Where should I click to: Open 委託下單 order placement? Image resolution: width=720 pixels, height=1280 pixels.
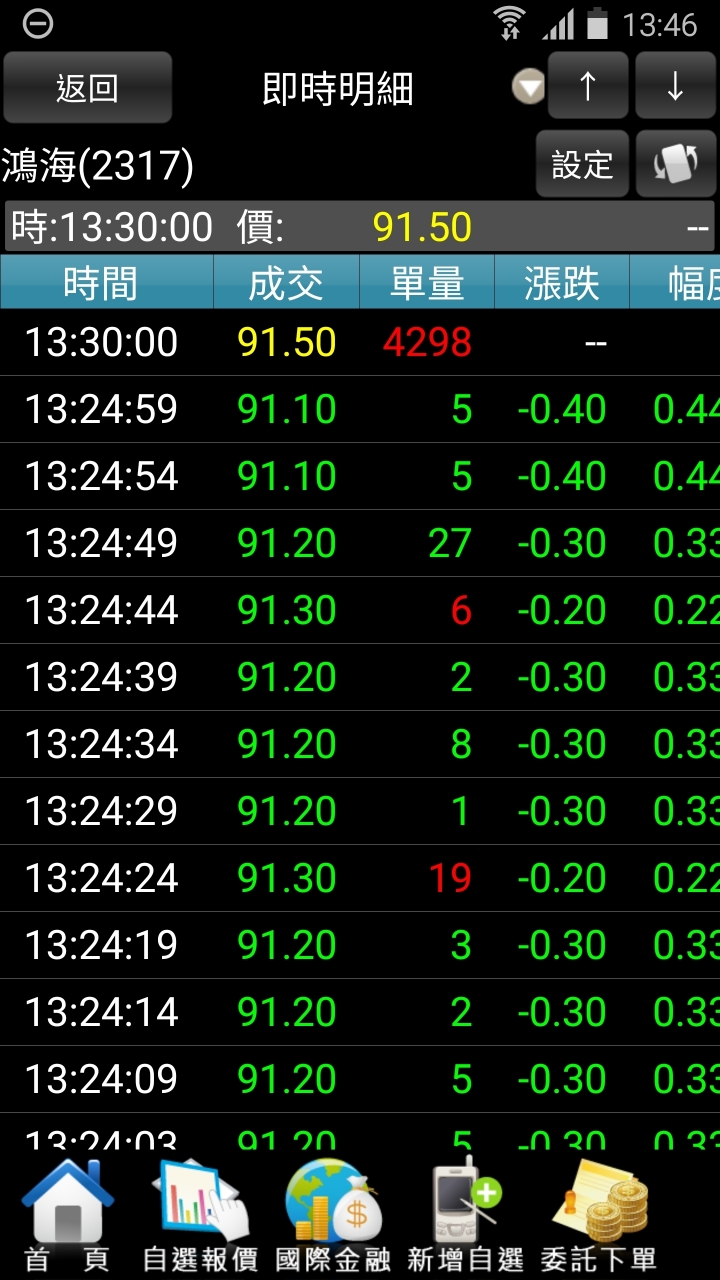[599, 1215]
